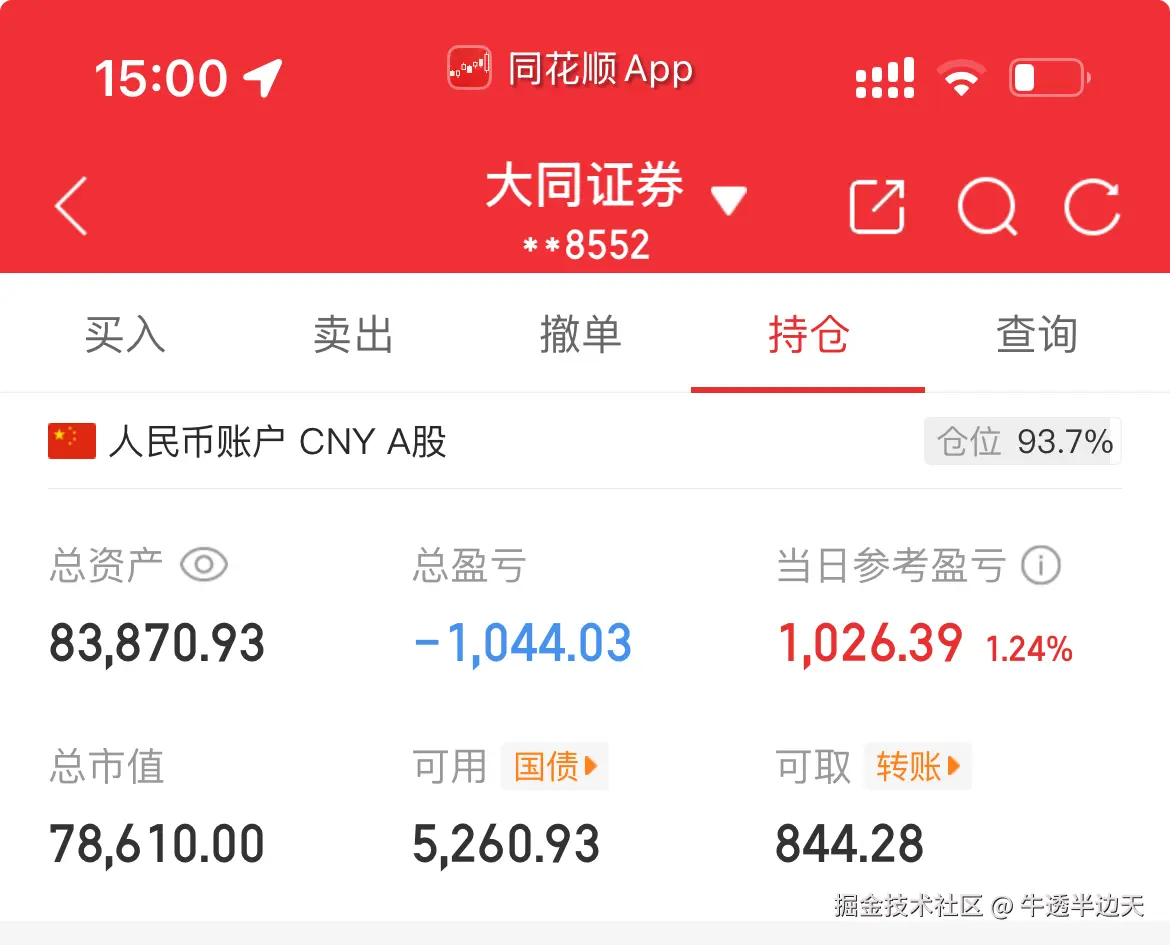
Task: Go to the 查询 tab
Action: 1037,335
